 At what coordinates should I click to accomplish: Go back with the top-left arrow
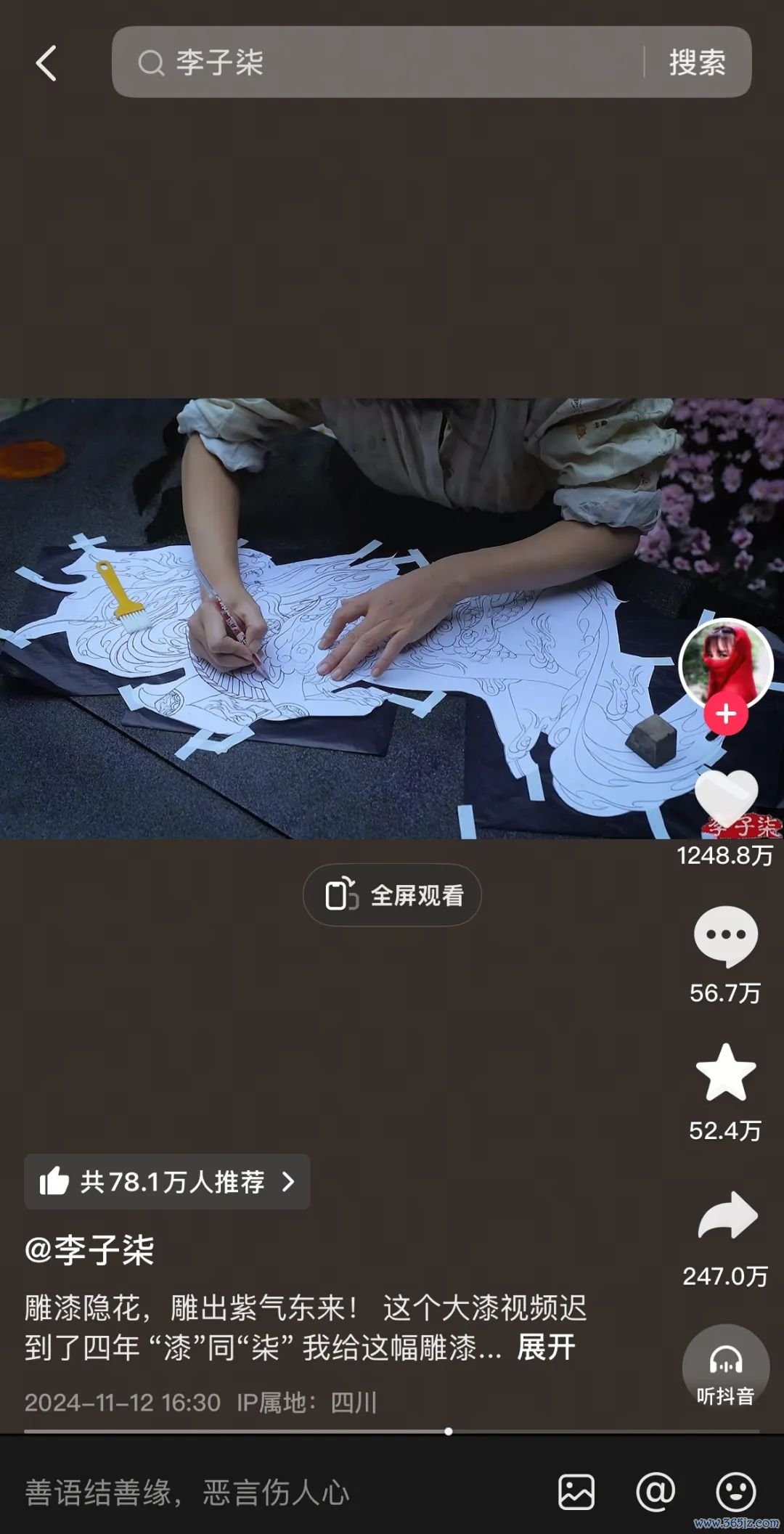(46, 63)
